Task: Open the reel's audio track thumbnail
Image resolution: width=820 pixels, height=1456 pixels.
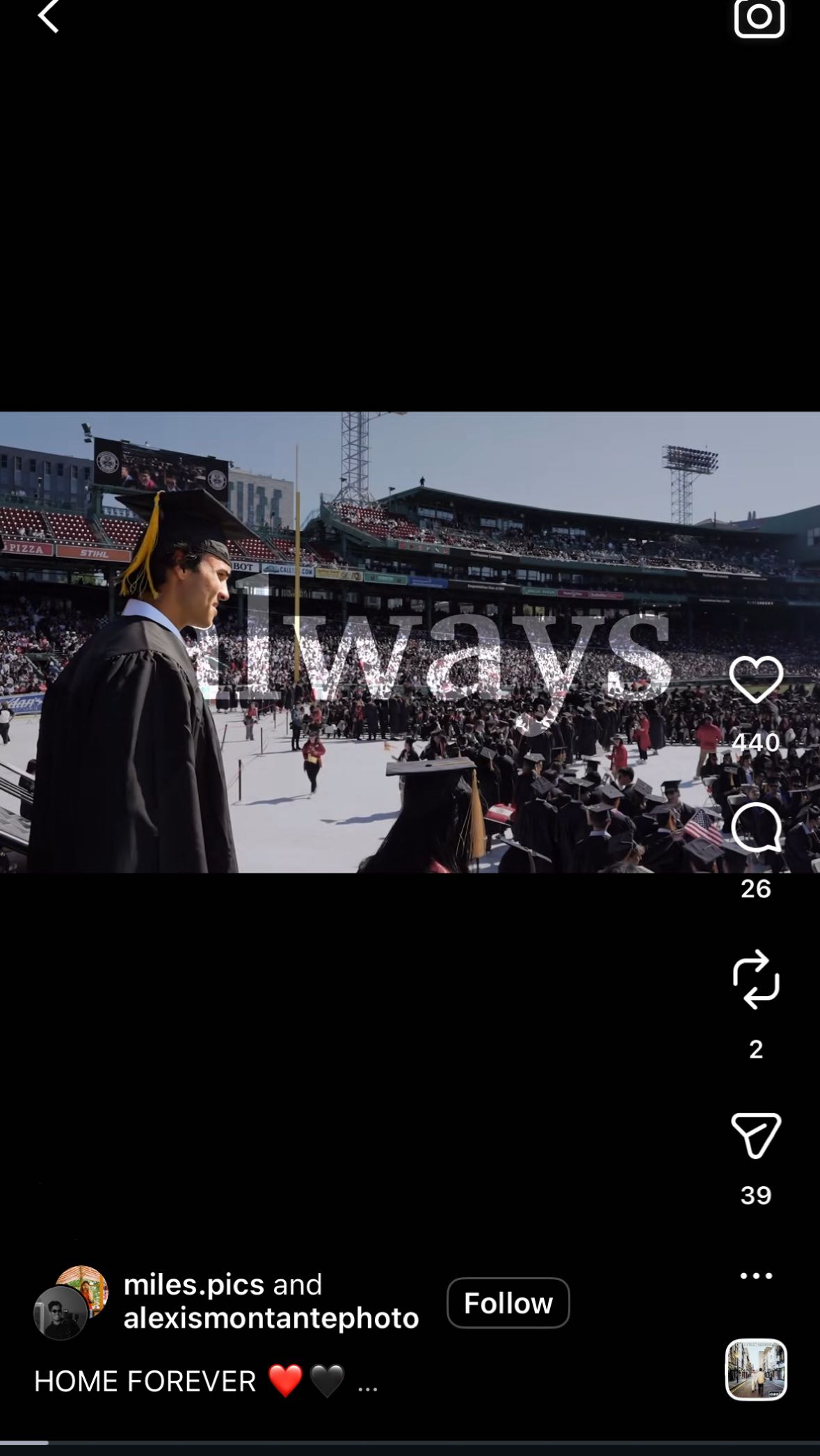Action: click(756, 1369)
